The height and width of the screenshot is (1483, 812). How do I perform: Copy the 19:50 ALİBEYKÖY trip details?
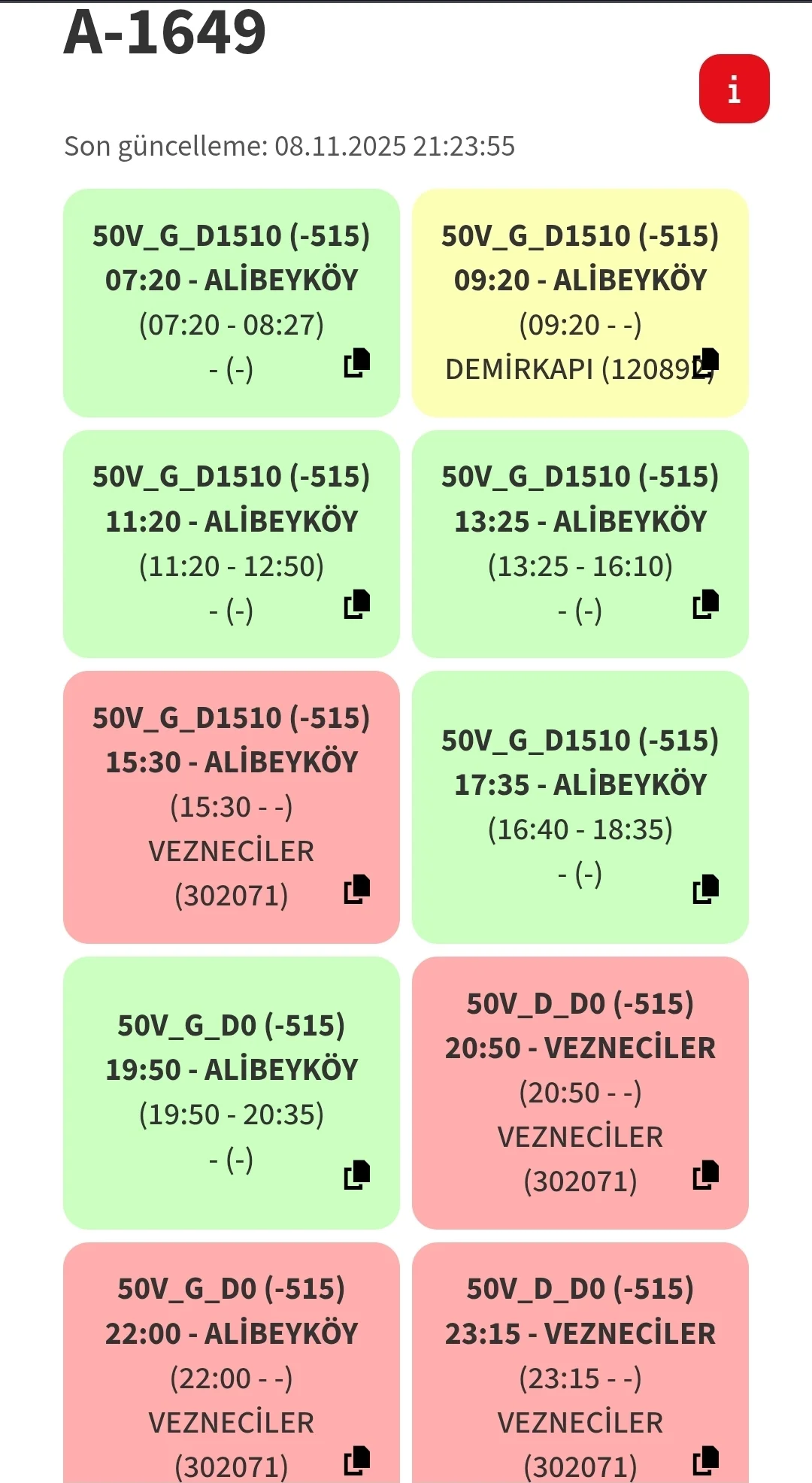click(357, 1175)
